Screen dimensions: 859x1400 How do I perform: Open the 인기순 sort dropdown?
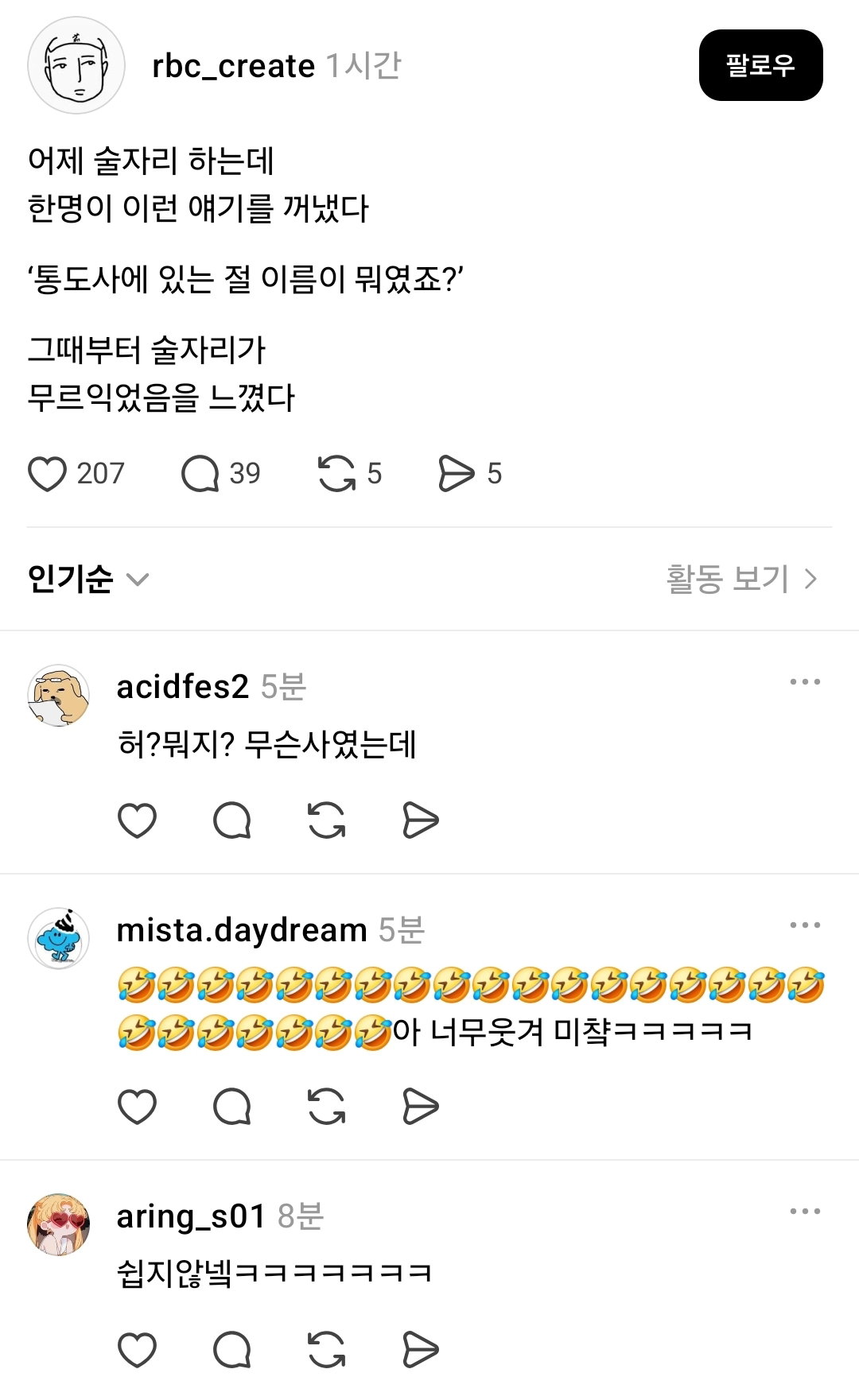[x=88, y=579]
